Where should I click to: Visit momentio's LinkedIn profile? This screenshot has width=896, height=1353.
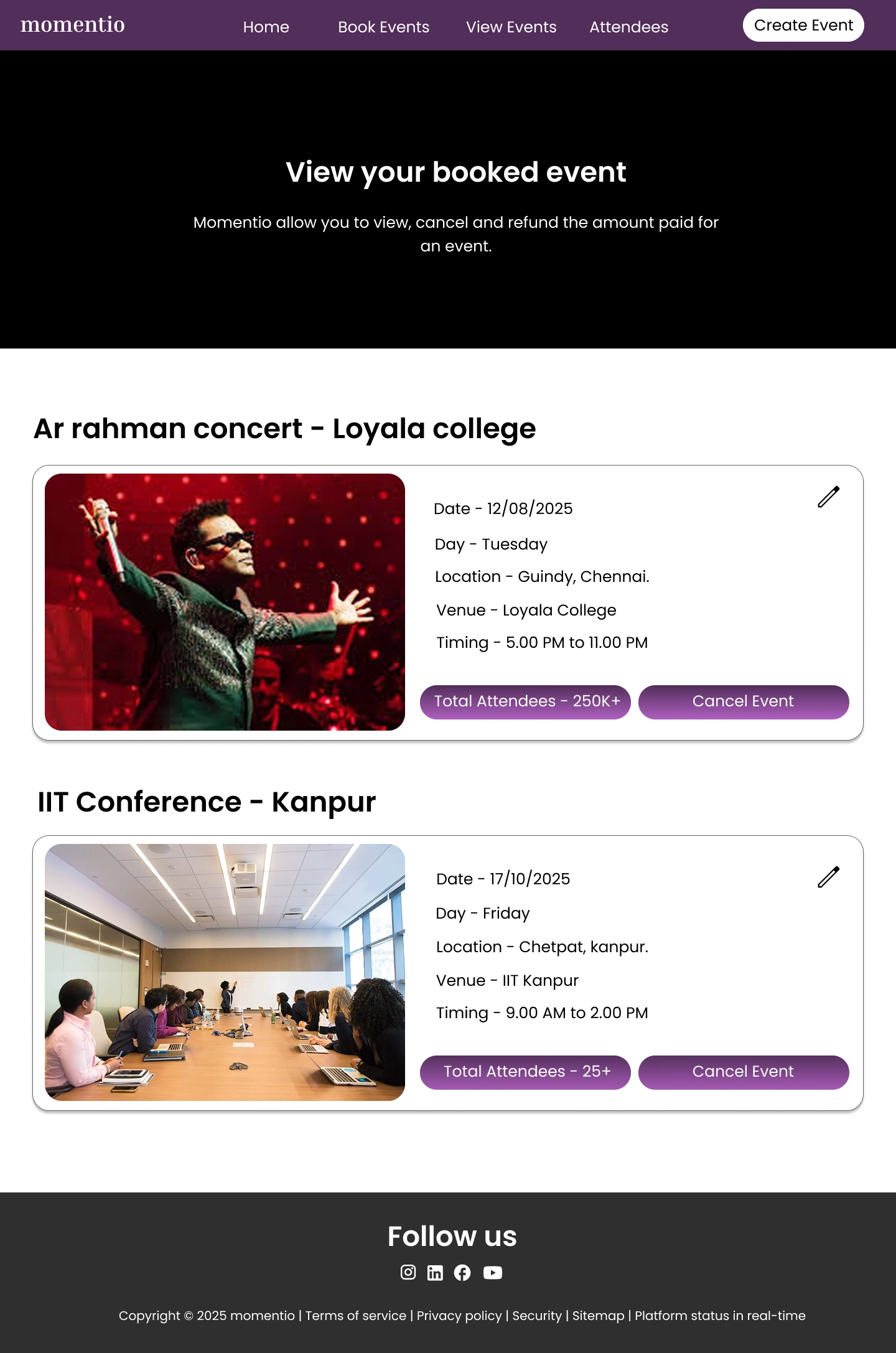(x=435, y=1273)
